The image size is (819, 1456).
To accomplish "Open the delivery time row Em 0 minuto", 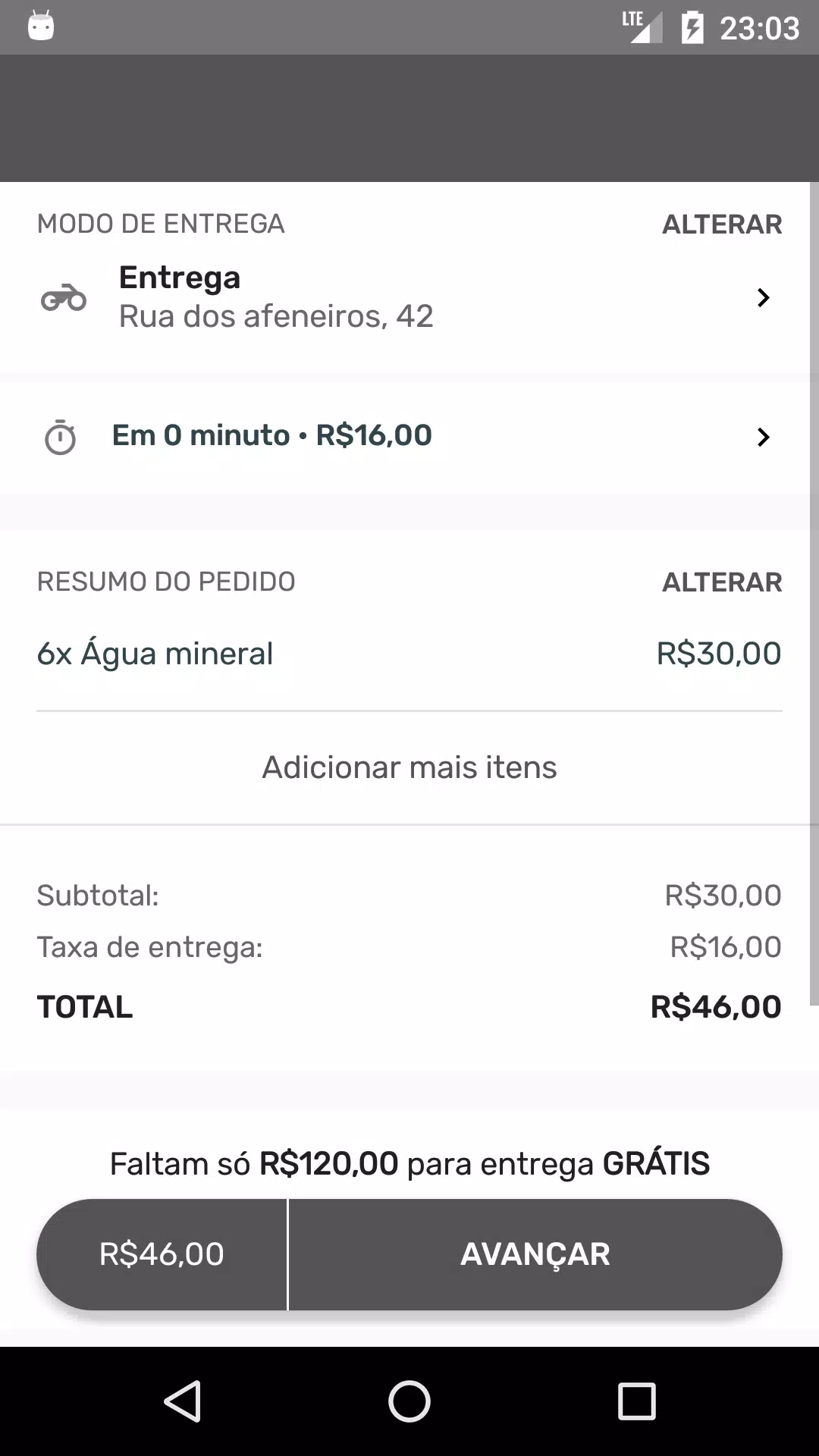I will pyautogui.click(x=409, y=437).
